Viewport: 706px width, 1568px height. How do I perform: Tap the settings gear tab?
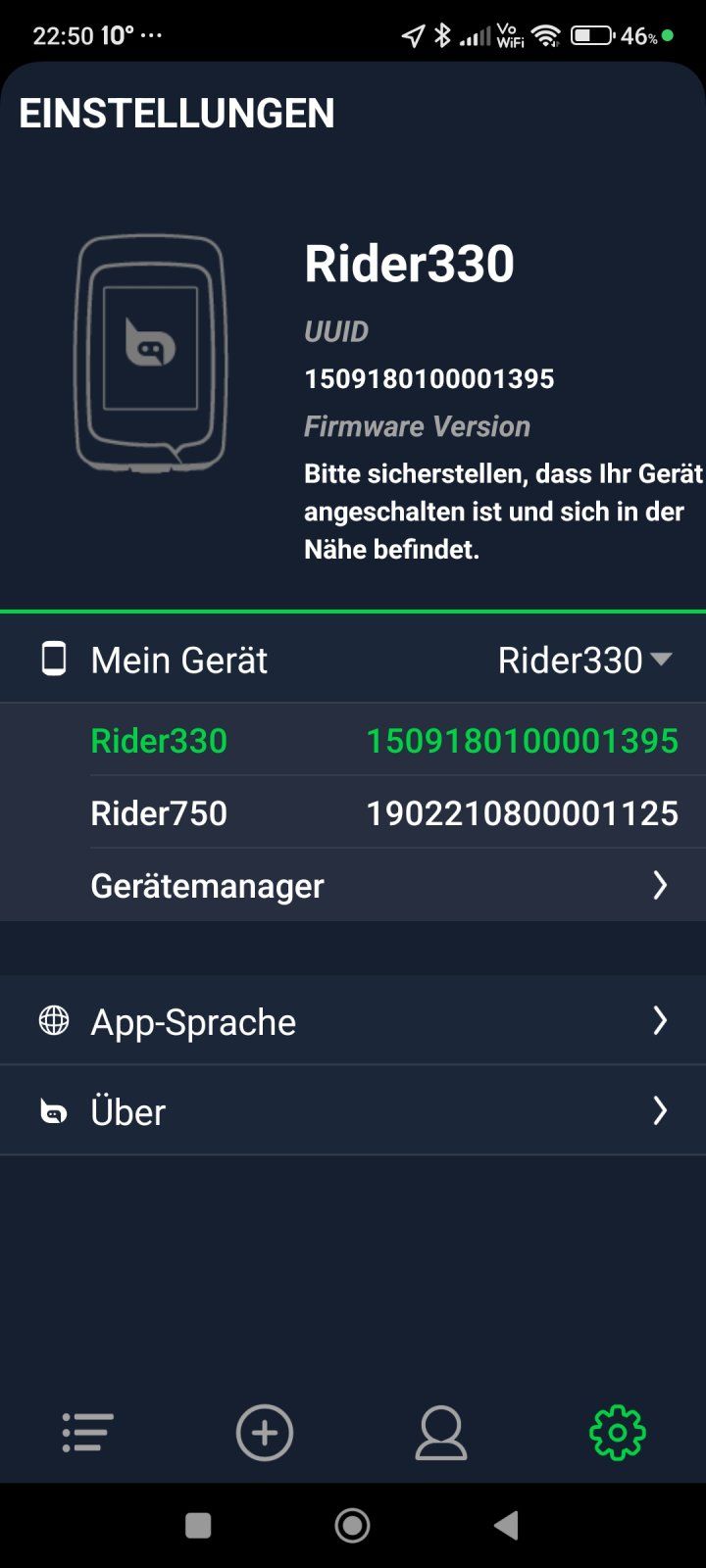click(617, 1433)
